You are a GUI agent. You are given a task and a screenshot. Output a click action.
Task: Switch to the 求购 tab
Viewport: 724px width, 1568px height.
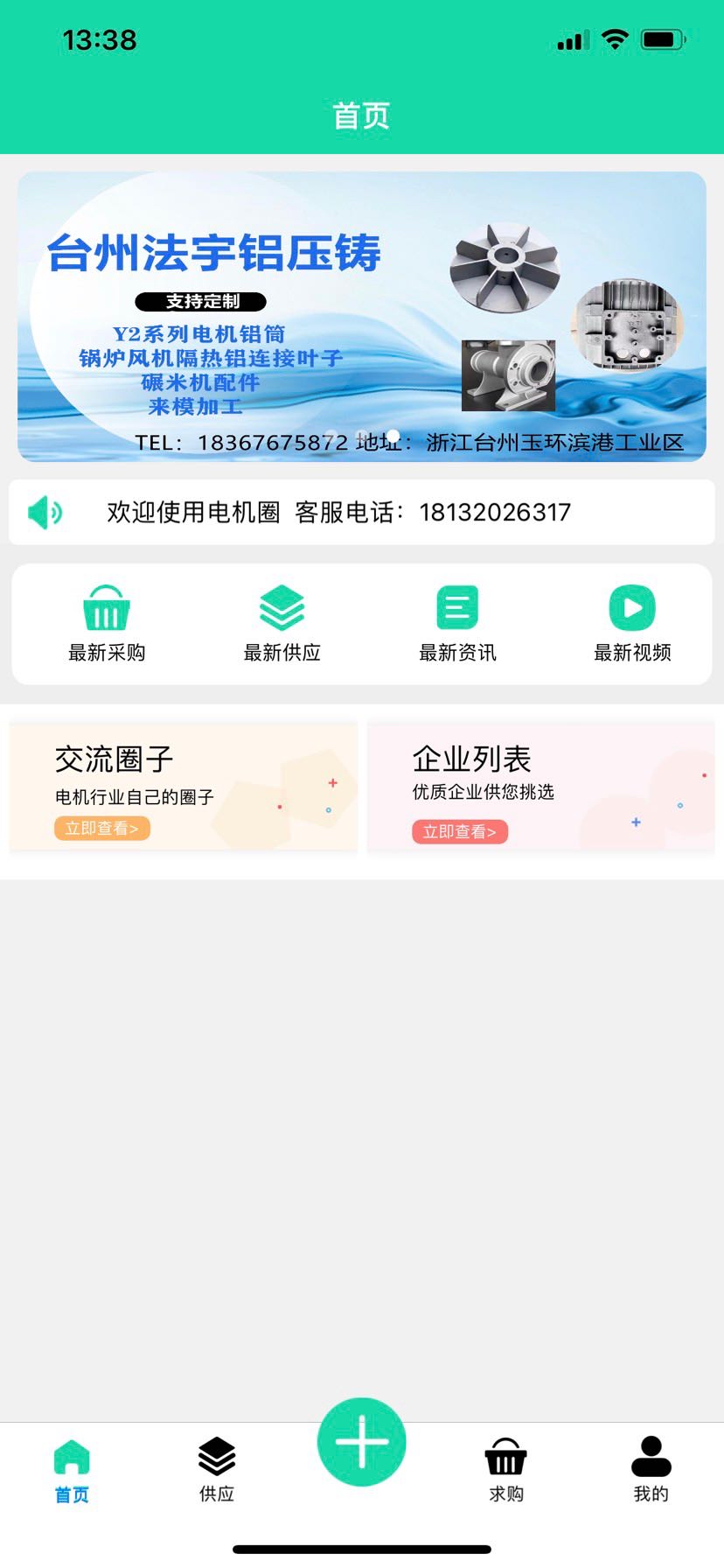tap(505, 1470)
